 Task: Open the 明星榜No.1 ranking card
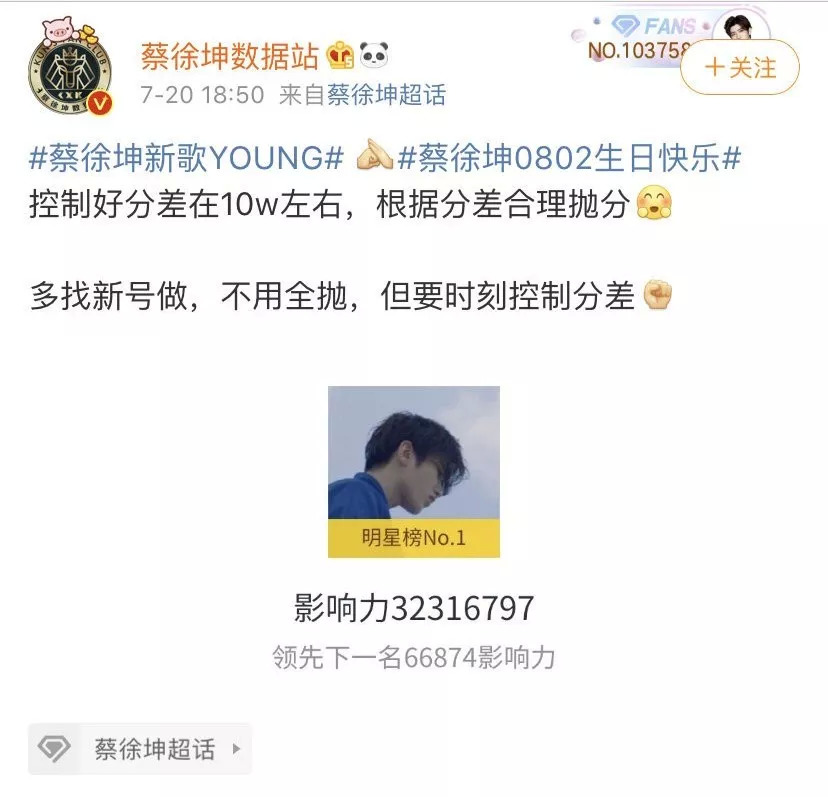(x=413, y=471)
